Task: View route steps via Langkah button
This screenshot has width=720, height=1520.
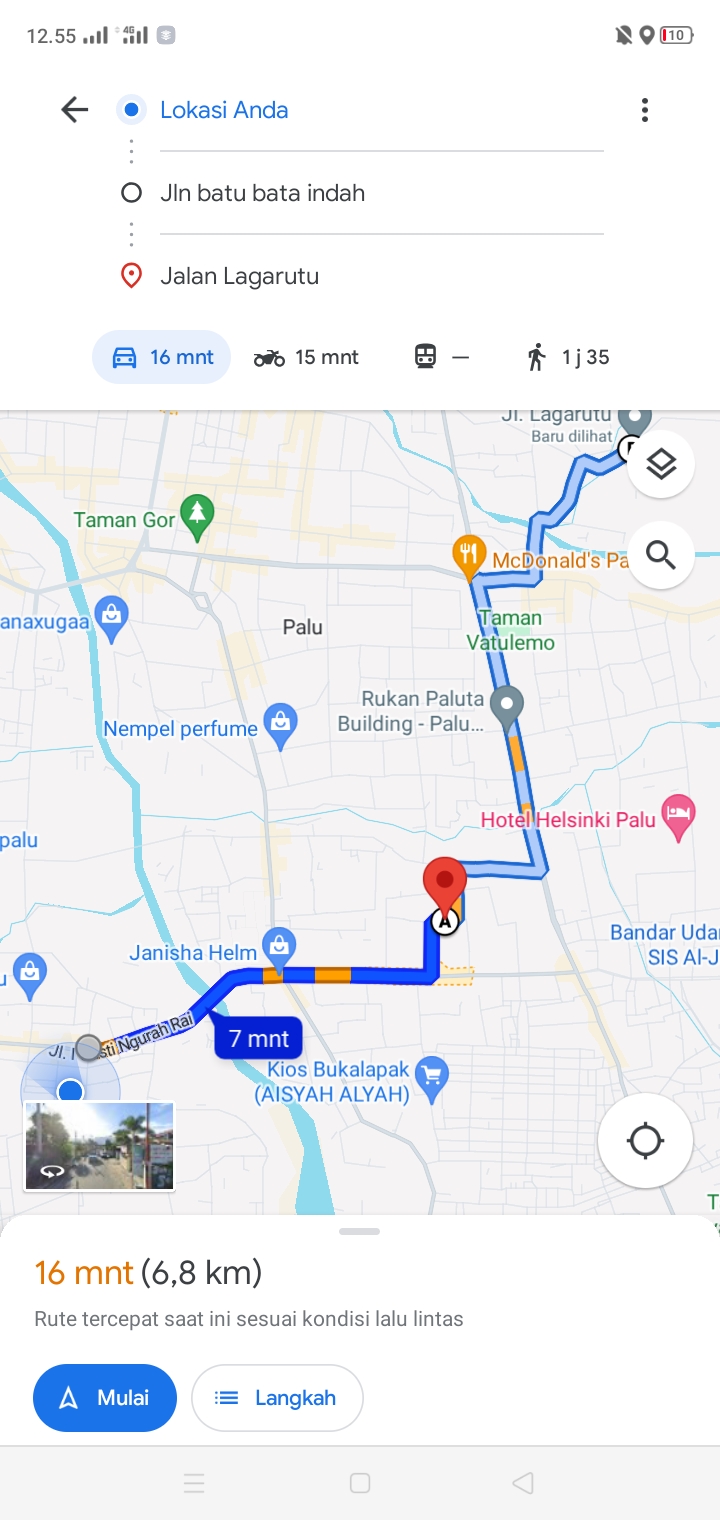Action: 277,1397
